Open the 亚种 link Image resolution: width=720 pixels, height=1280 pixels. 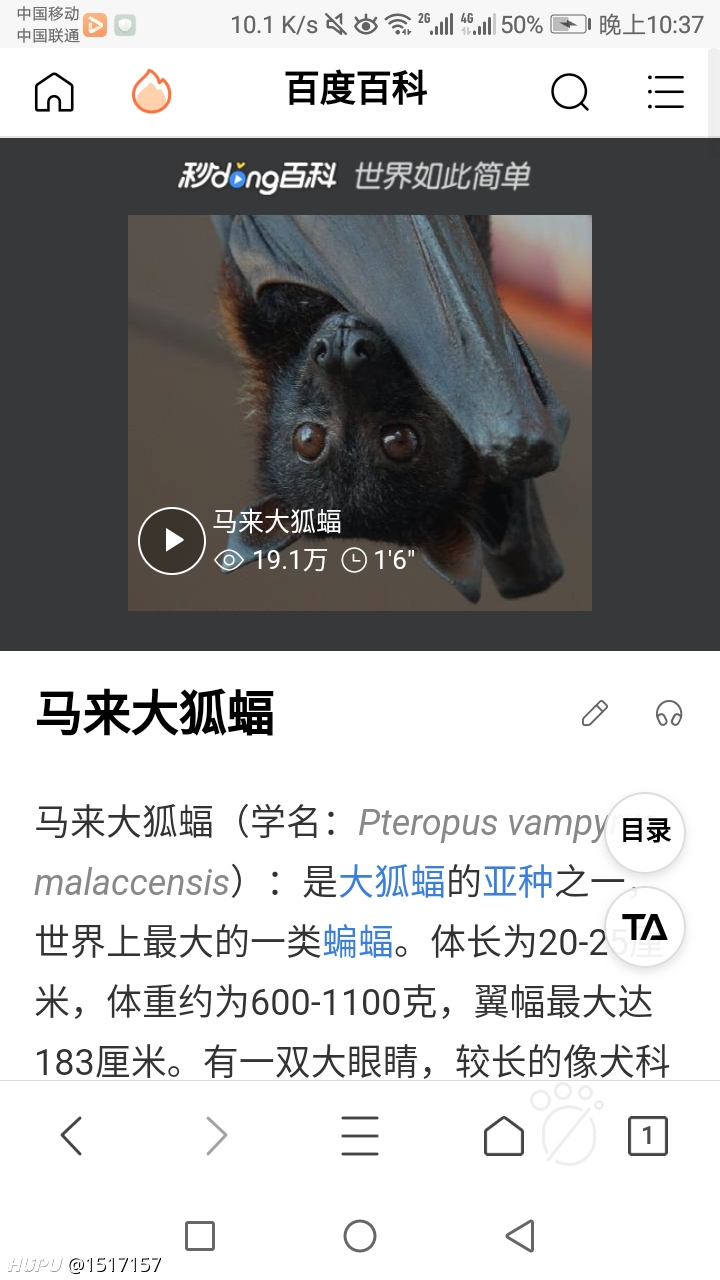pyautogui.click(x=518, y=882)
